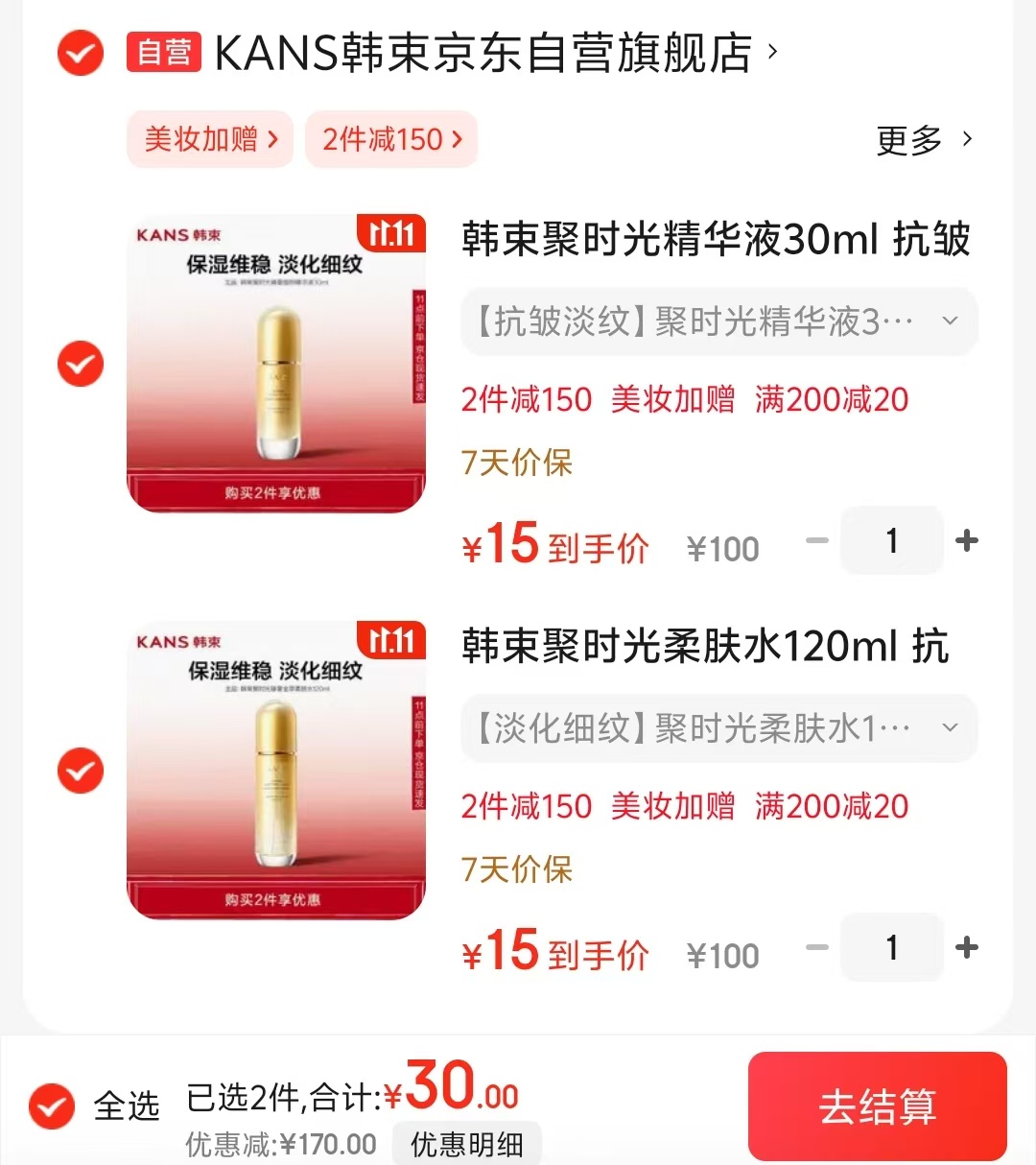Open the 2件减150 promotion chip
The width and height of the screenshot is (1036, 1165).
click(391, 140)
